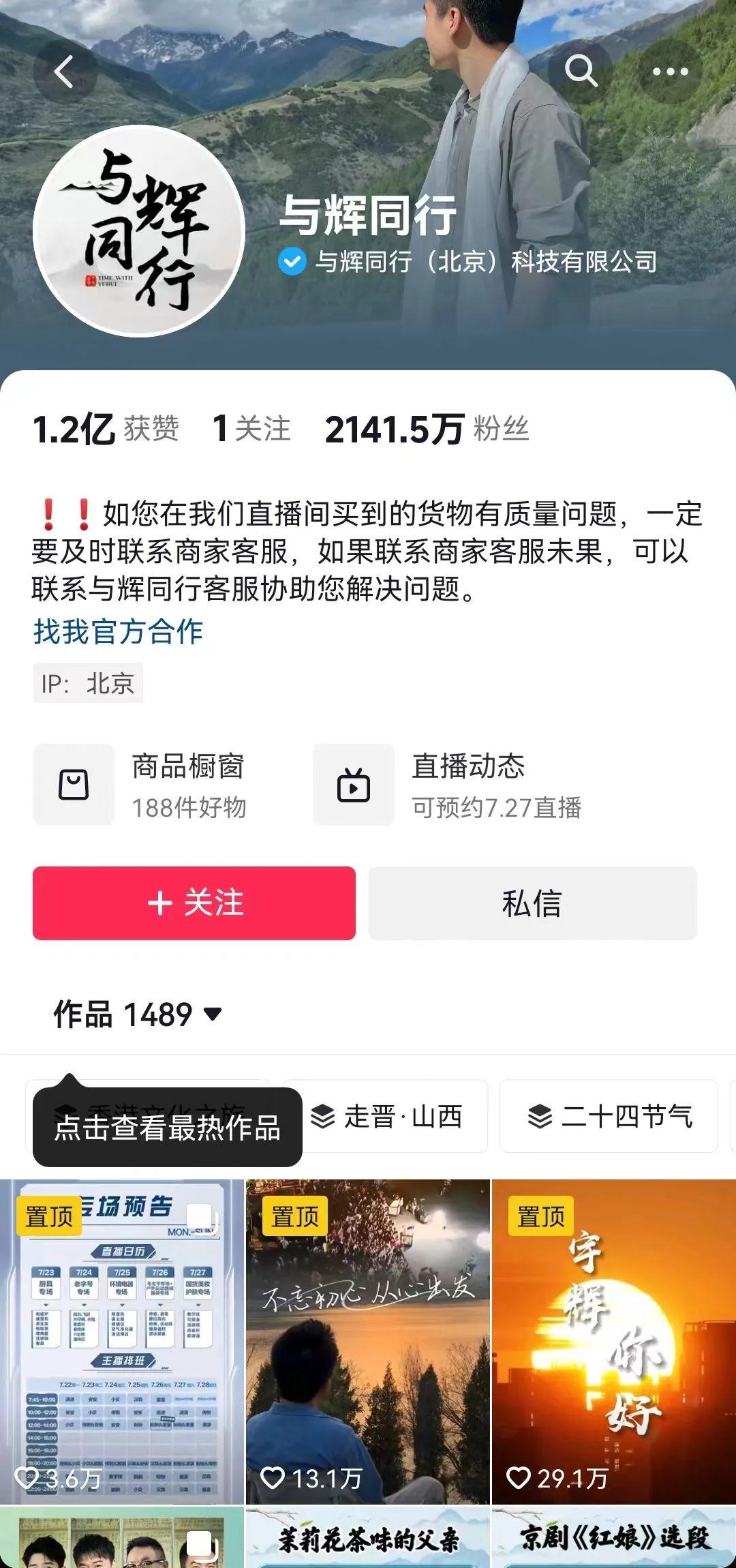Image resolution: width=736 pixels, height=1568 pixels.
Task: Open 直播动态 via the TV icon
Action: click(x=354, y=785)
